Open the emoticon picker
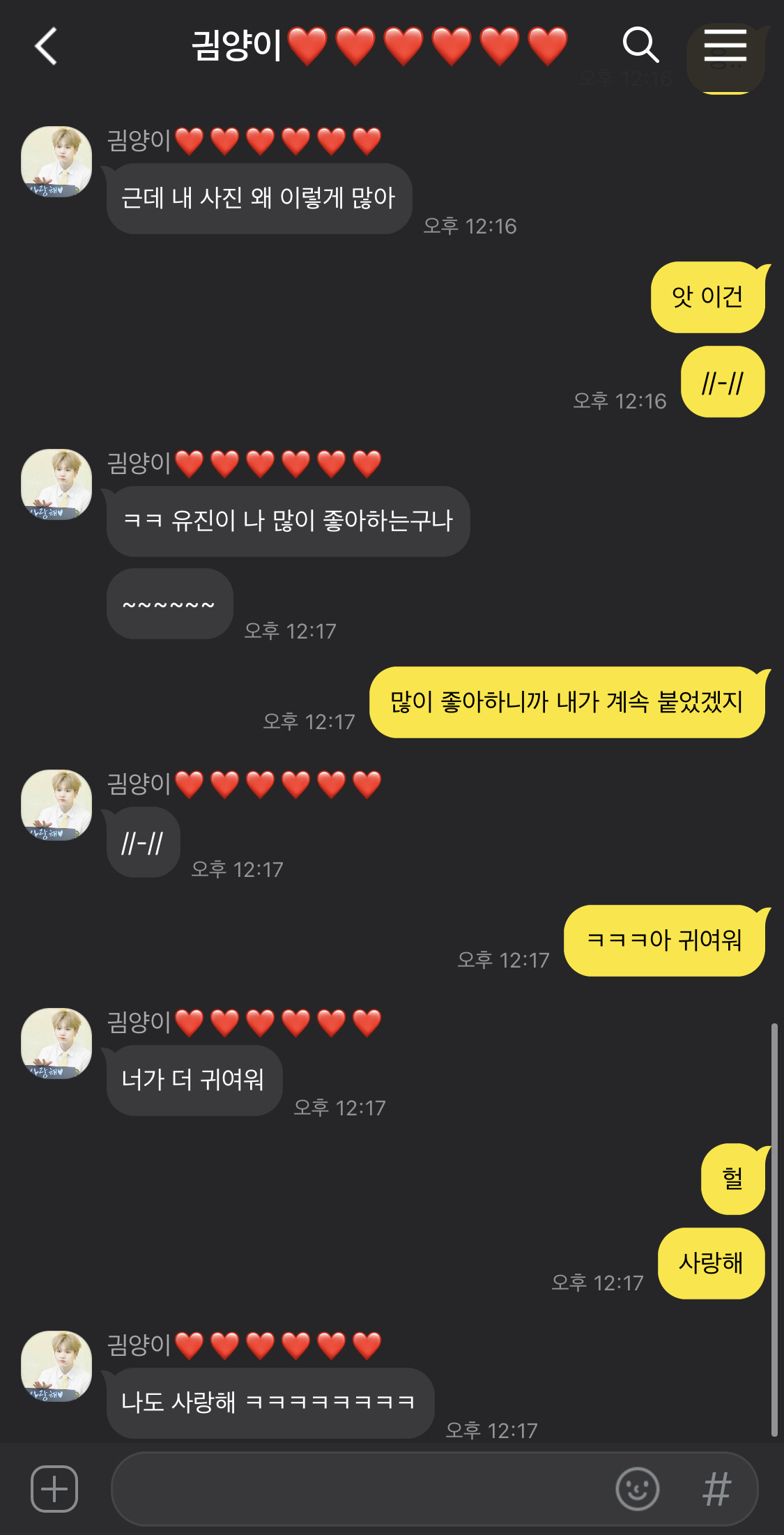 (x=637, y=1489)
